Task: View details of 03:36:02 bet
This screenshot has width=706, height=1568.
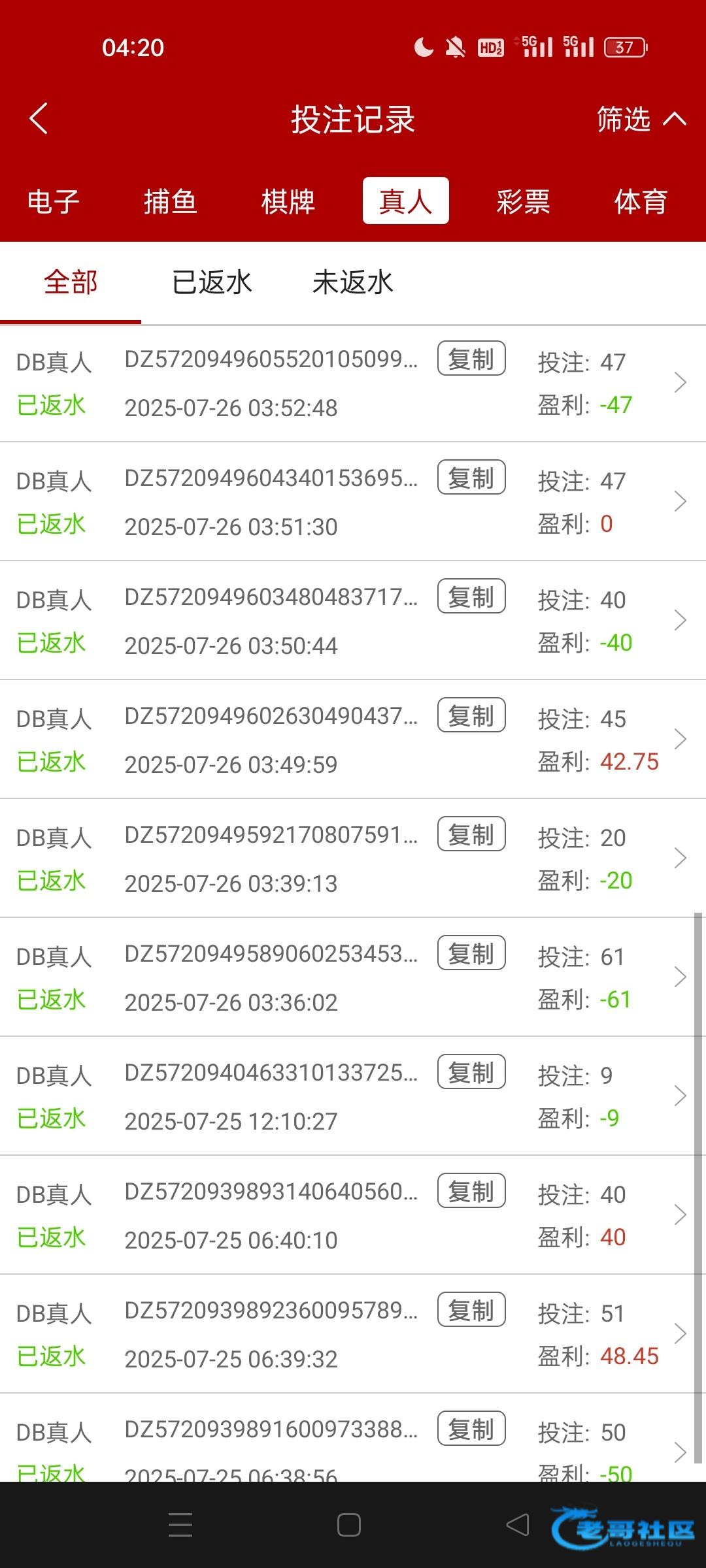Action: click(680, 977)
